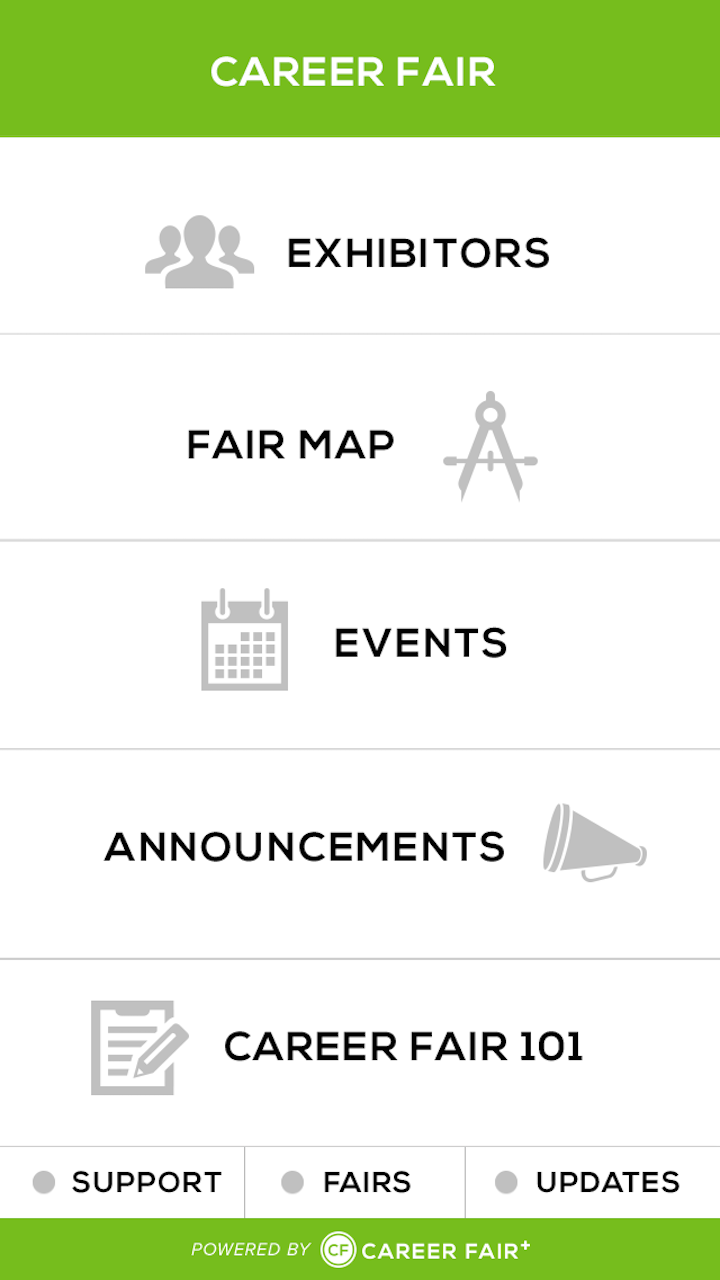Click the dot icon beside Updates
This screenshot has height=1280, width=720.
506,1182
